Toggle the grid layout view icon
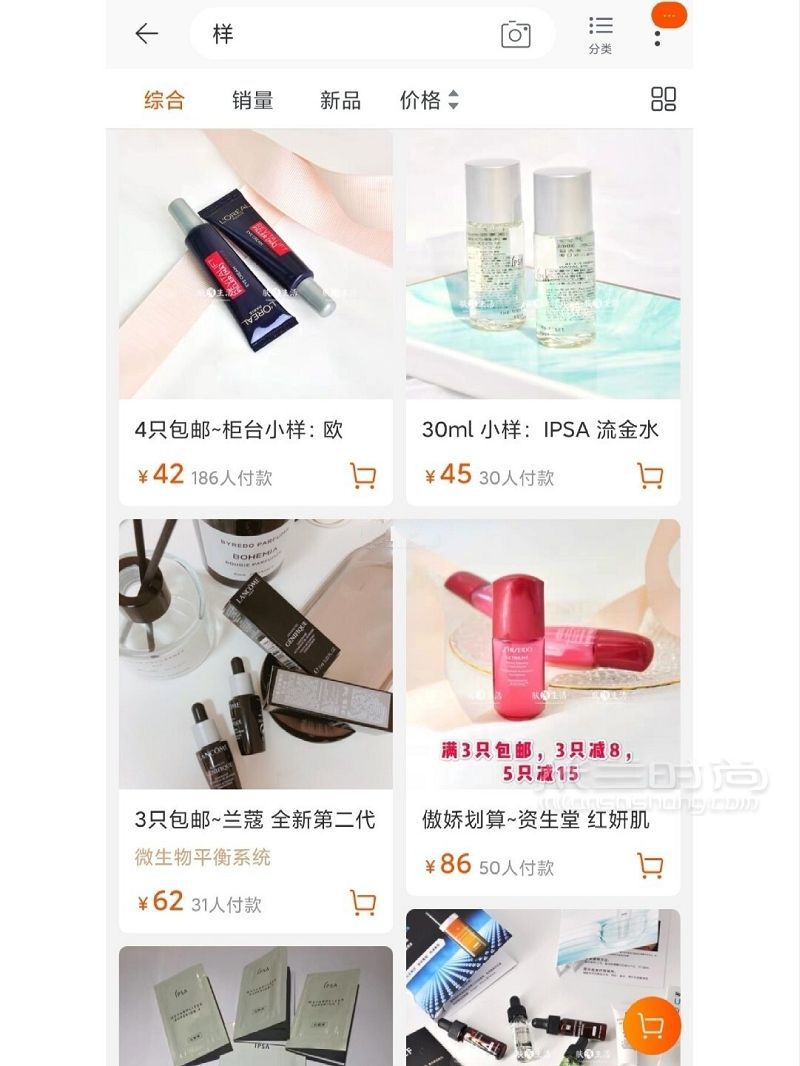Viewport: 800px width, 1066px height. [663, 99]
